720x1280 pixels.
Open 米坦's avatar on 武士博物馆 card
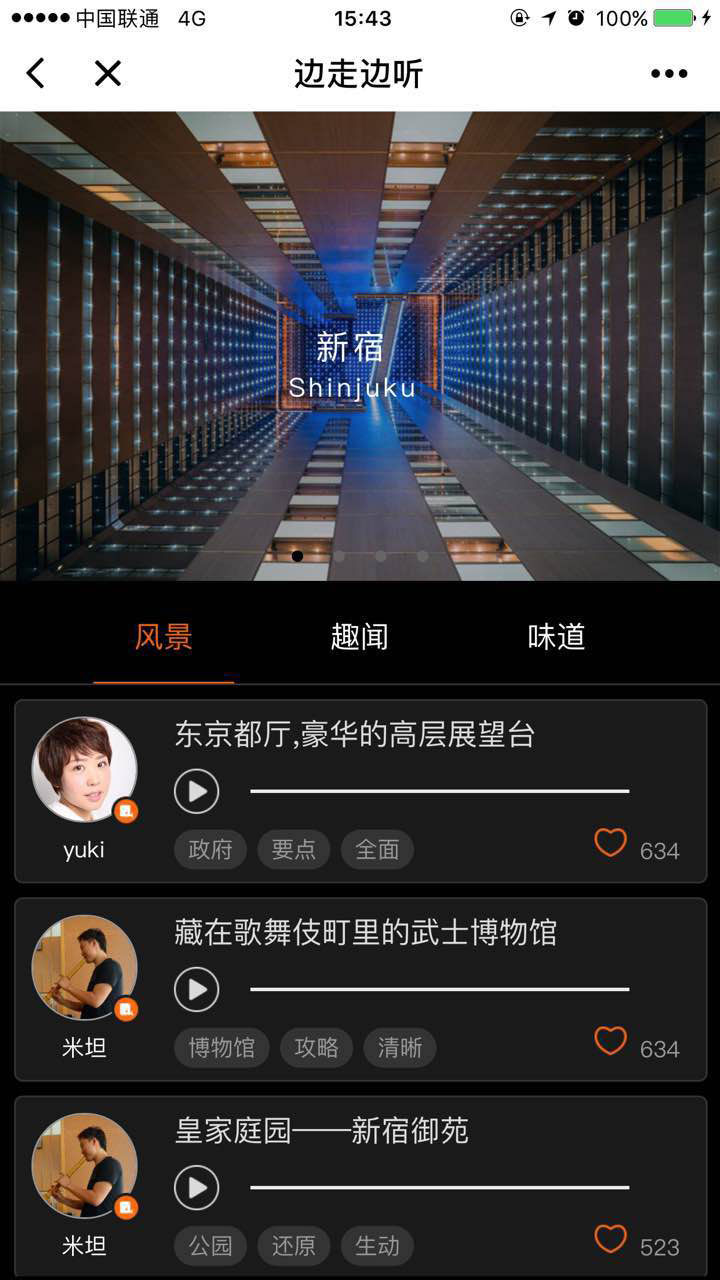pyautogui.click(x=85, y=967)
